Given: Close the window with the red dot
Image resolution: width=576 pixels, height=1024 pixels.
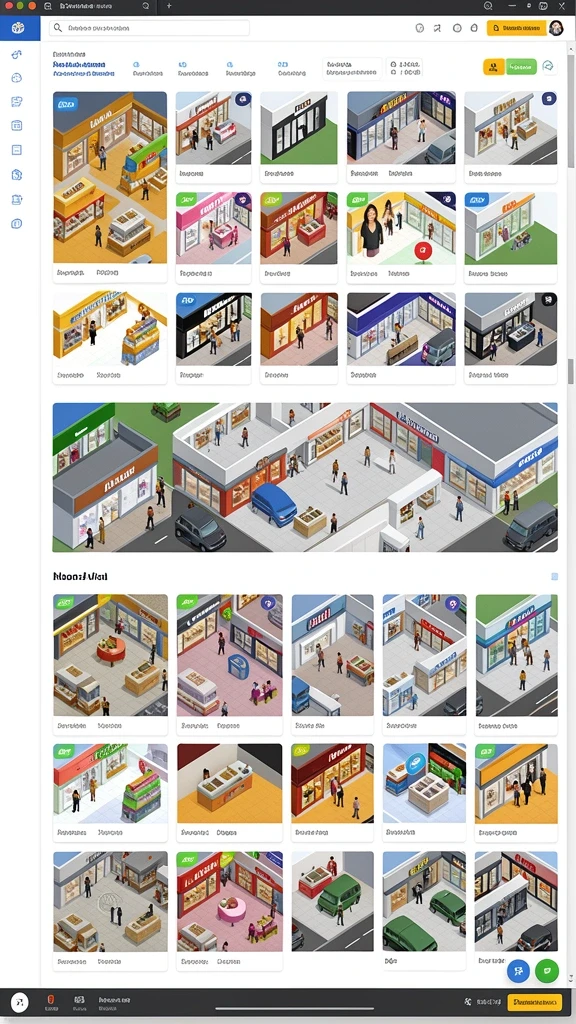Looking at the screenshot, I should [8, 5].
